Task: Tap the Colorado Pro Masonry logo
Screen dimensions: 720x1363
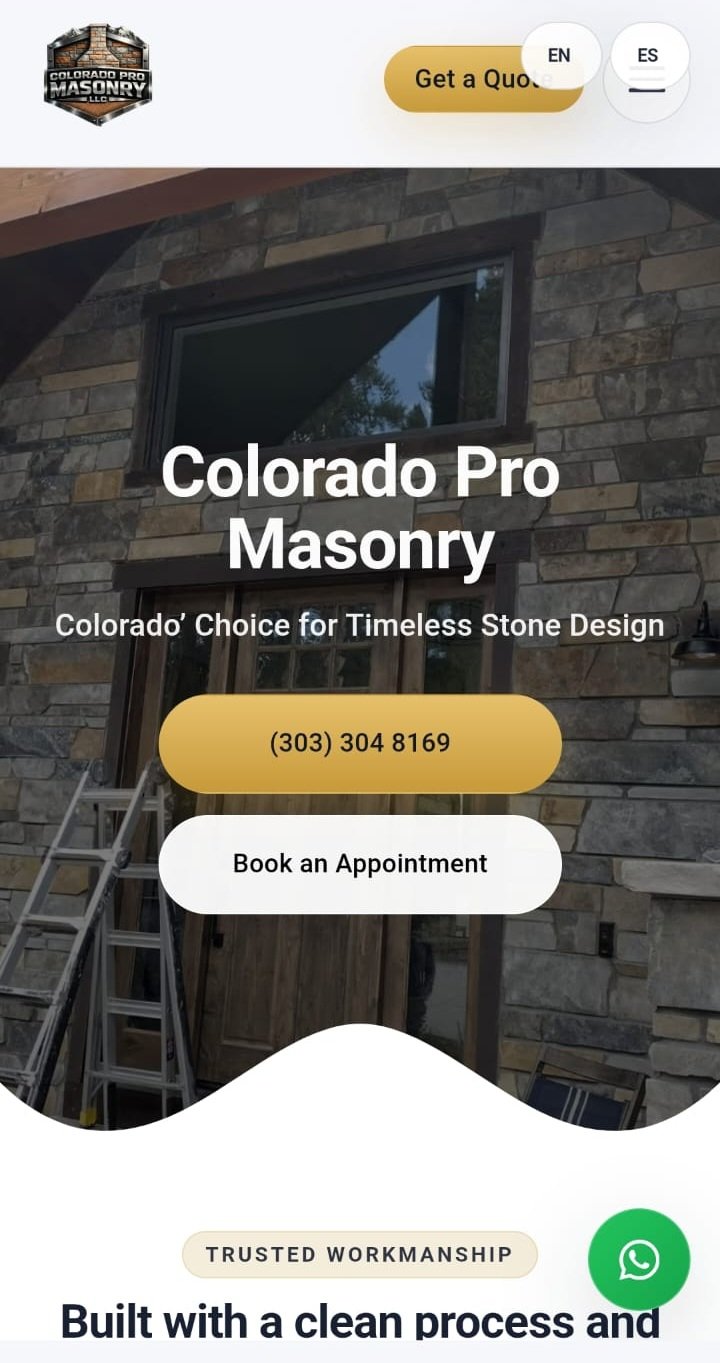Action: [98, 75]
